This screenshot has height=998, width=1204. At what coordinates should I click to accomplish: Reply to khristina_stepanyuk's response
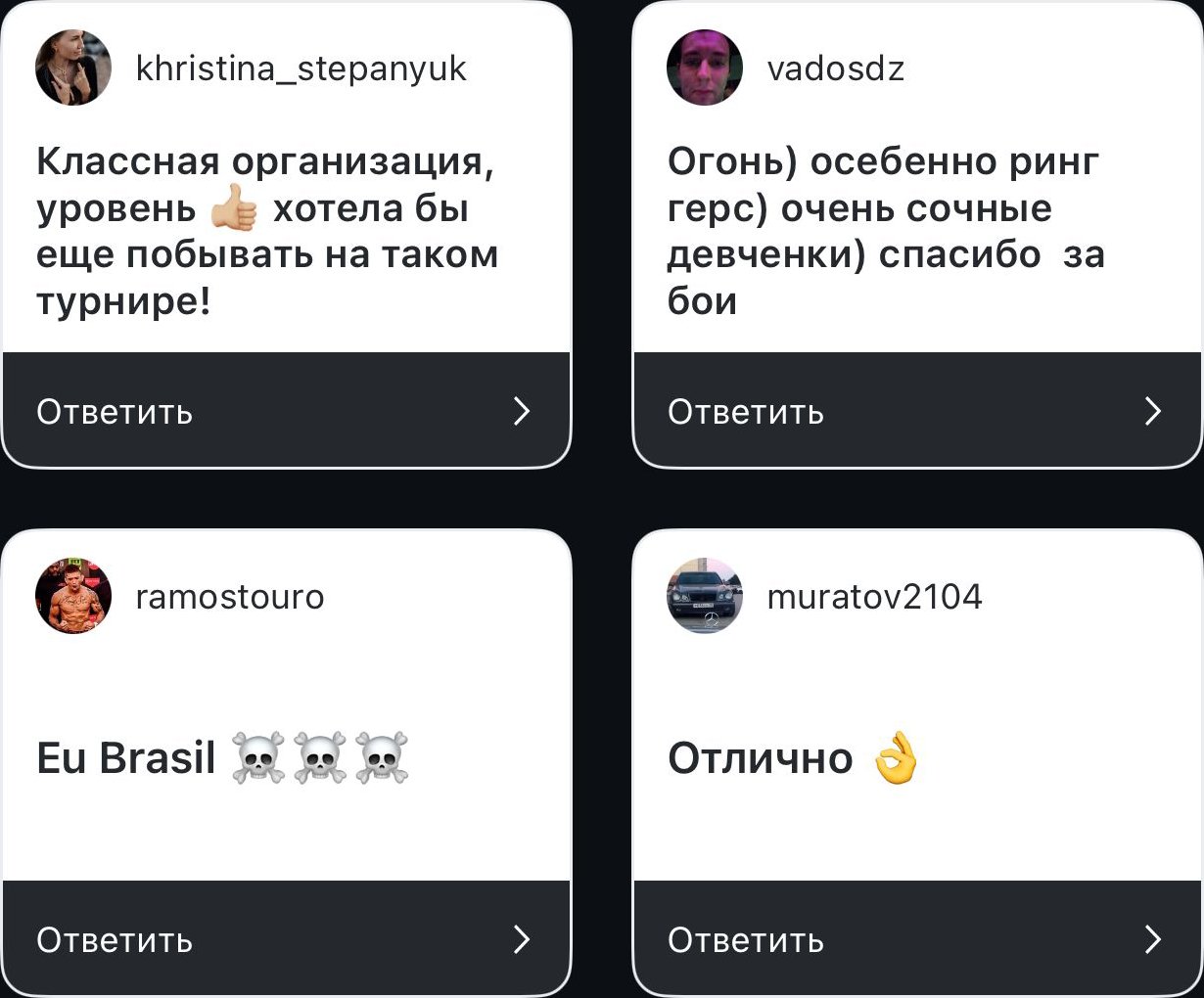(x=284, y=411)
